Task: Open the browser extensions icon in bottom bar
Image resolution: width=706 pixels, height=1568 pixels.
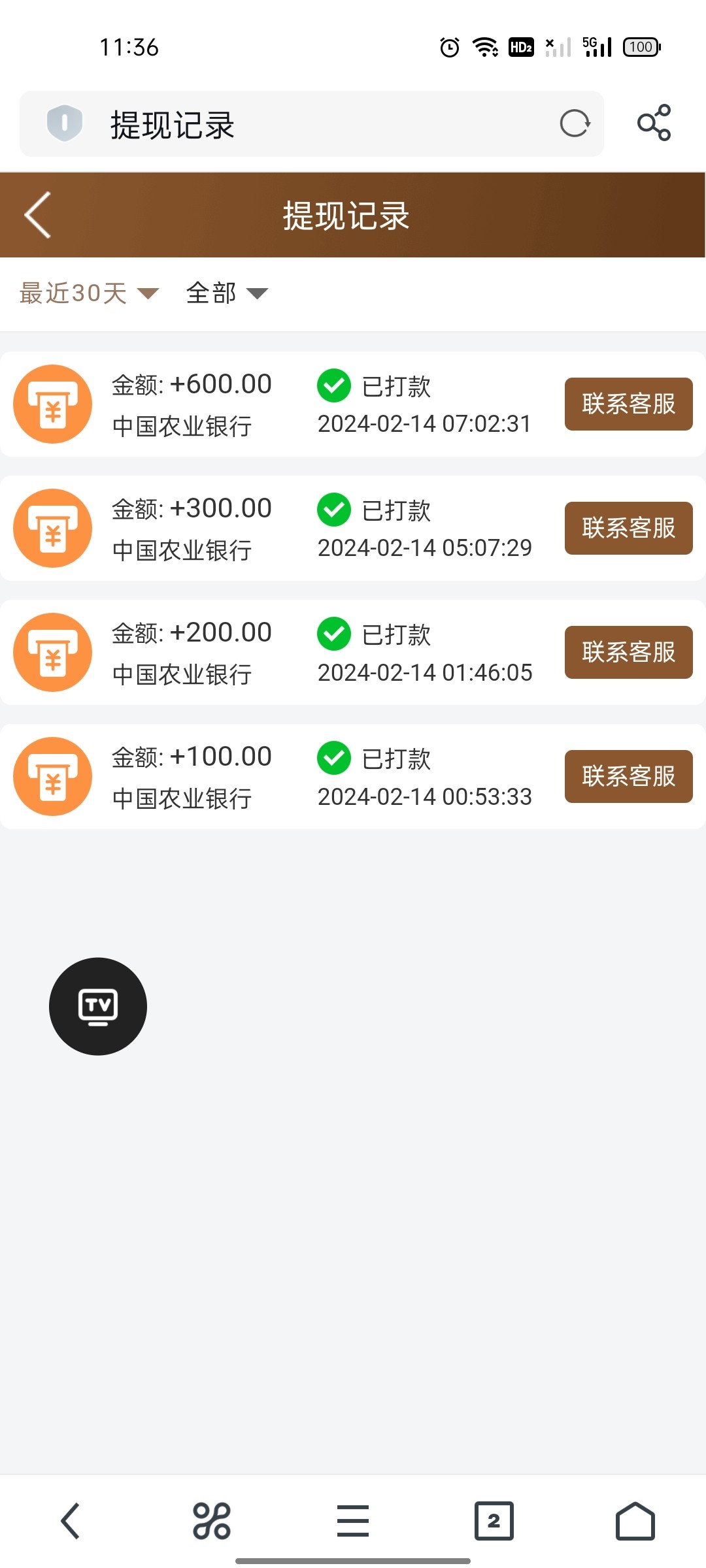Action: point(211,1520)
